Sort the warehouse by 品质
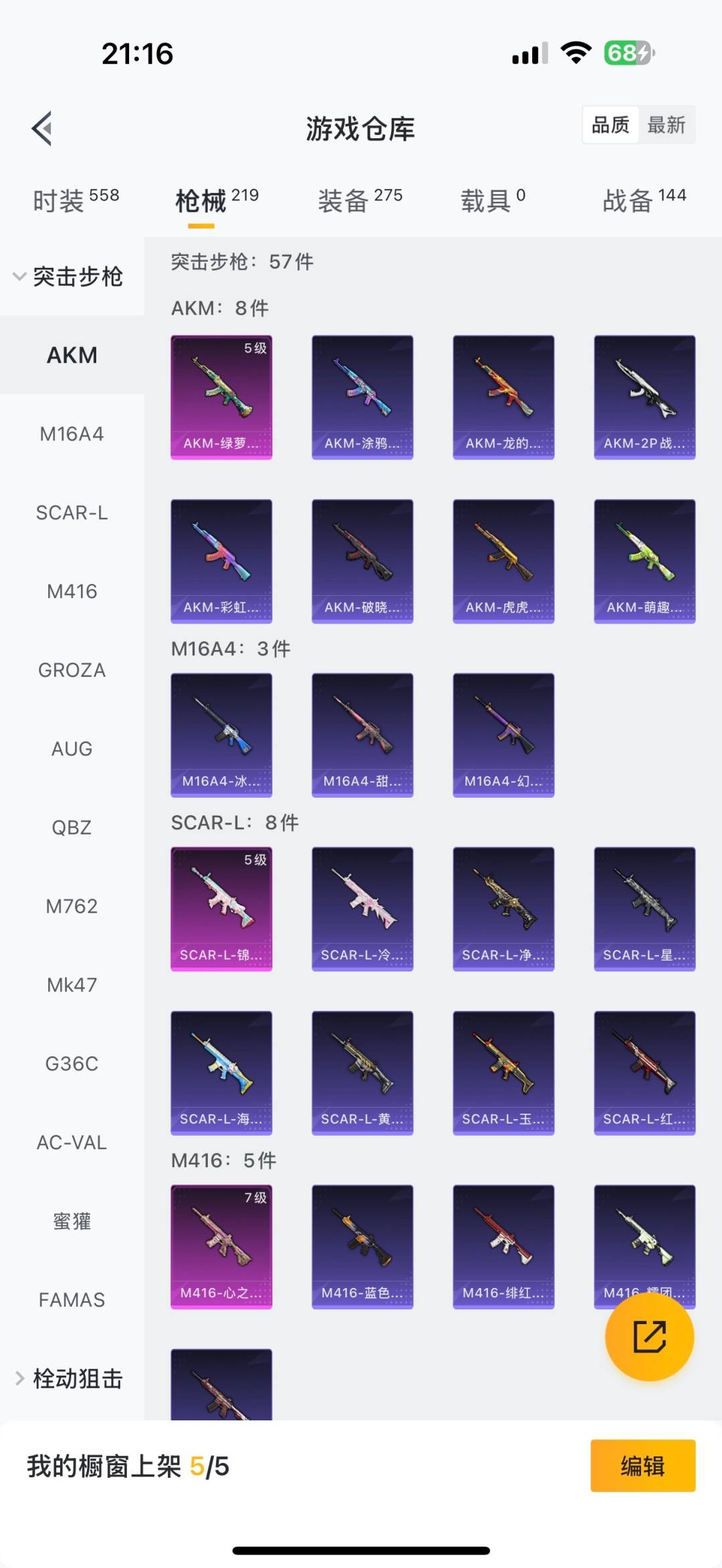722x1568 pixels. coord(610,125)
